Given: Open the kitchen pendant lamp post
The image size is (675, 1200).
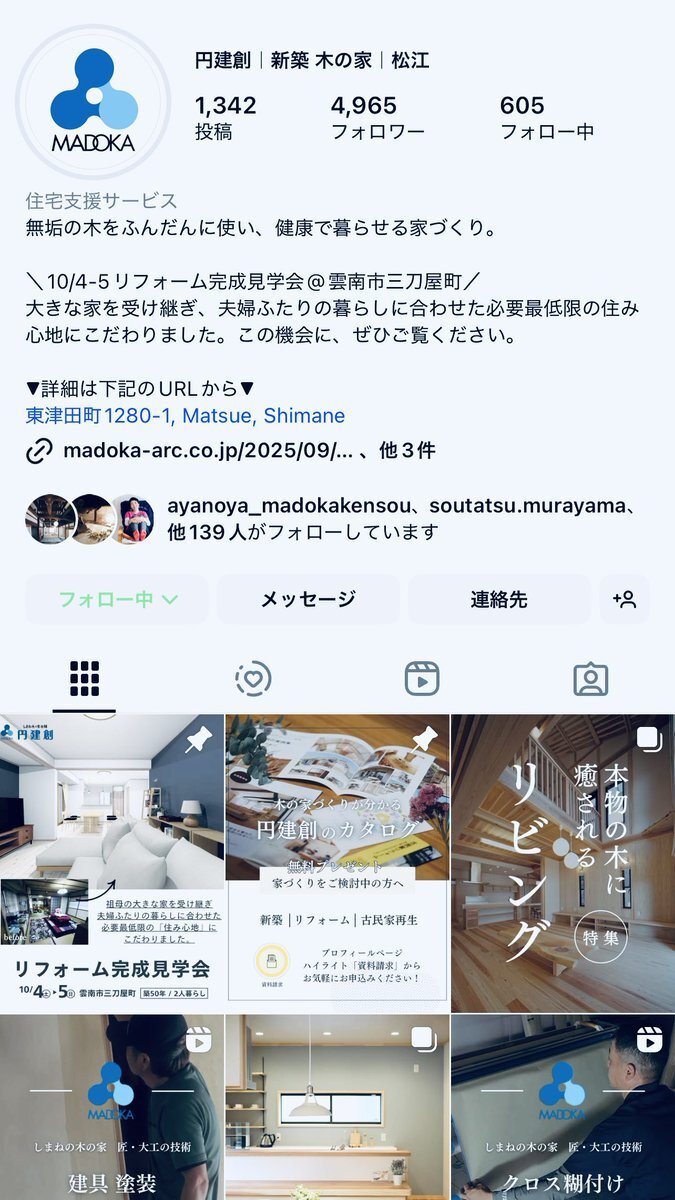Looking at the screenshot, I should pyautogui.click(x=337, y=1107).
